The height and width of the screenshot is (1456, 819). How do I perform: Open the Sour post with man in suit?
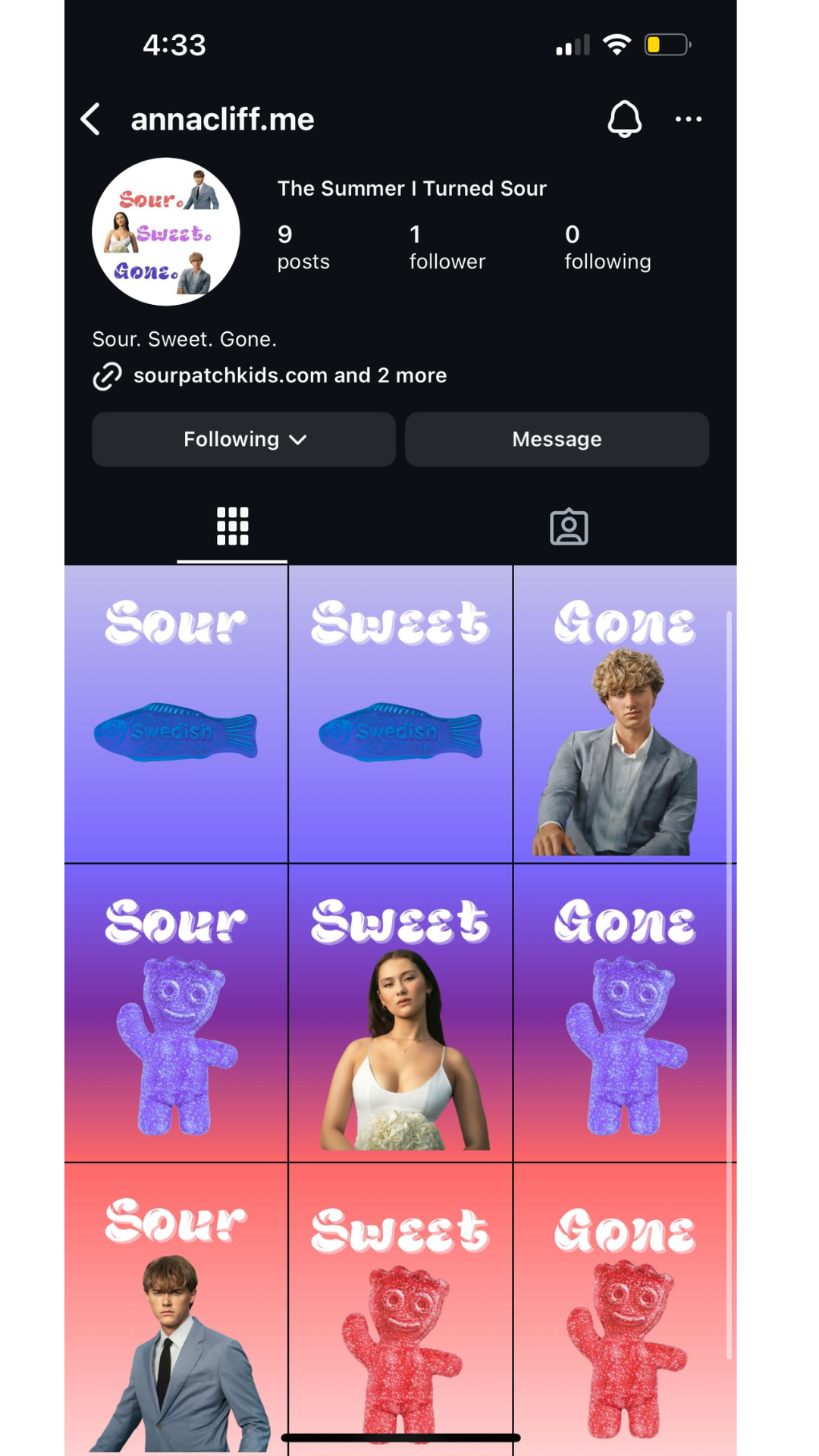[x=176, y=1308]
